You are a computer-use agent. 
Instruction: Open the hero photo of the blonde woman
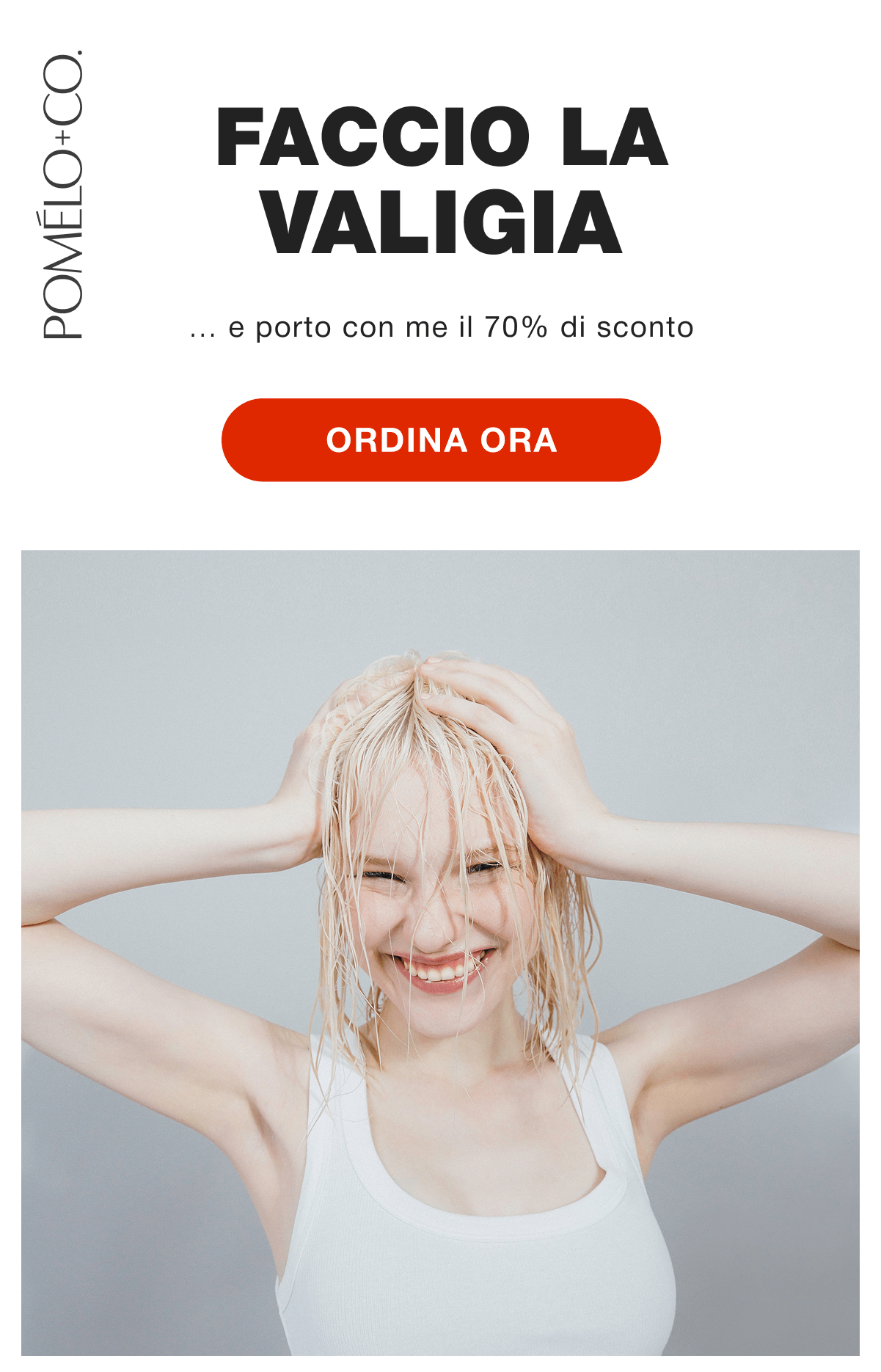pyautogui.click(x=440, y=952)
